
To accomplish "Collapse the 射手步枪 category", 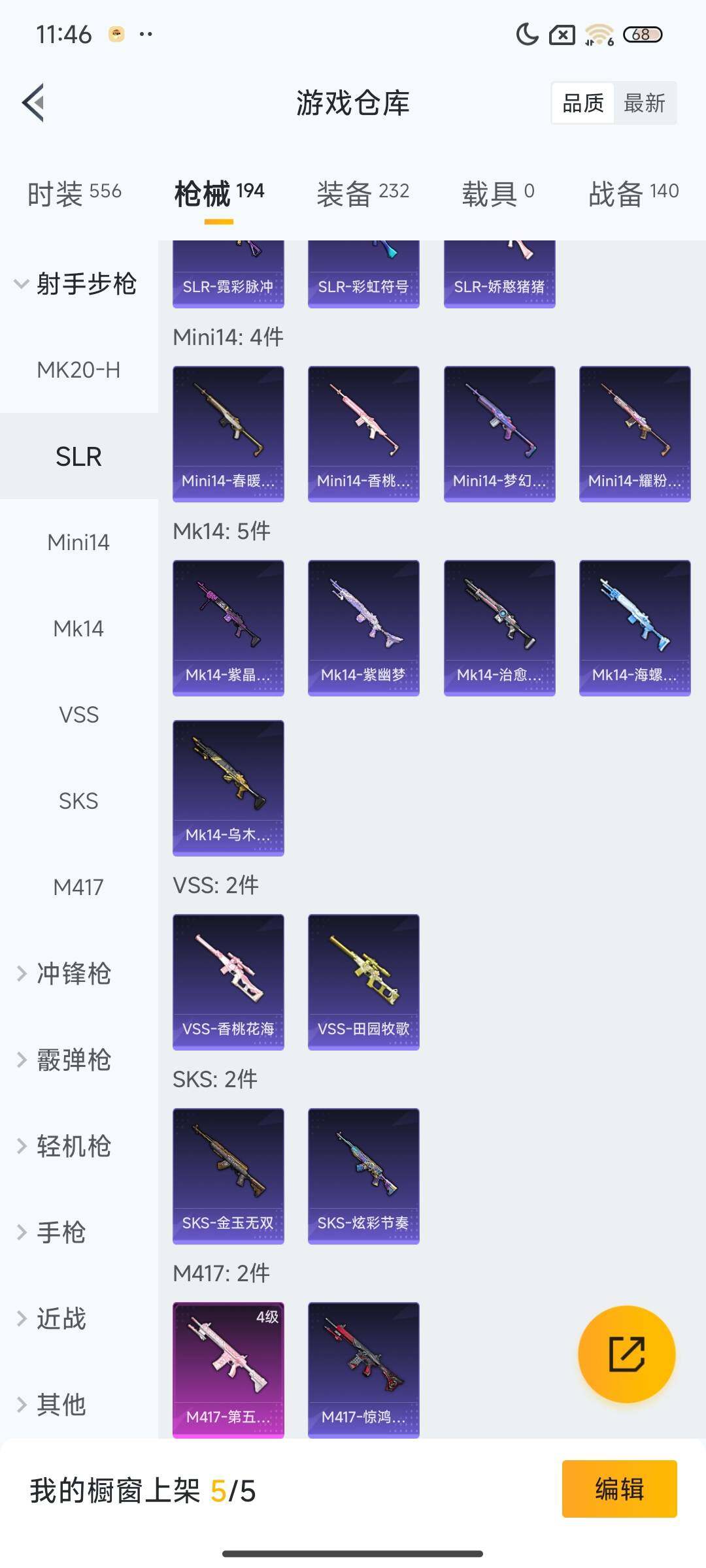I will point(76,284).
